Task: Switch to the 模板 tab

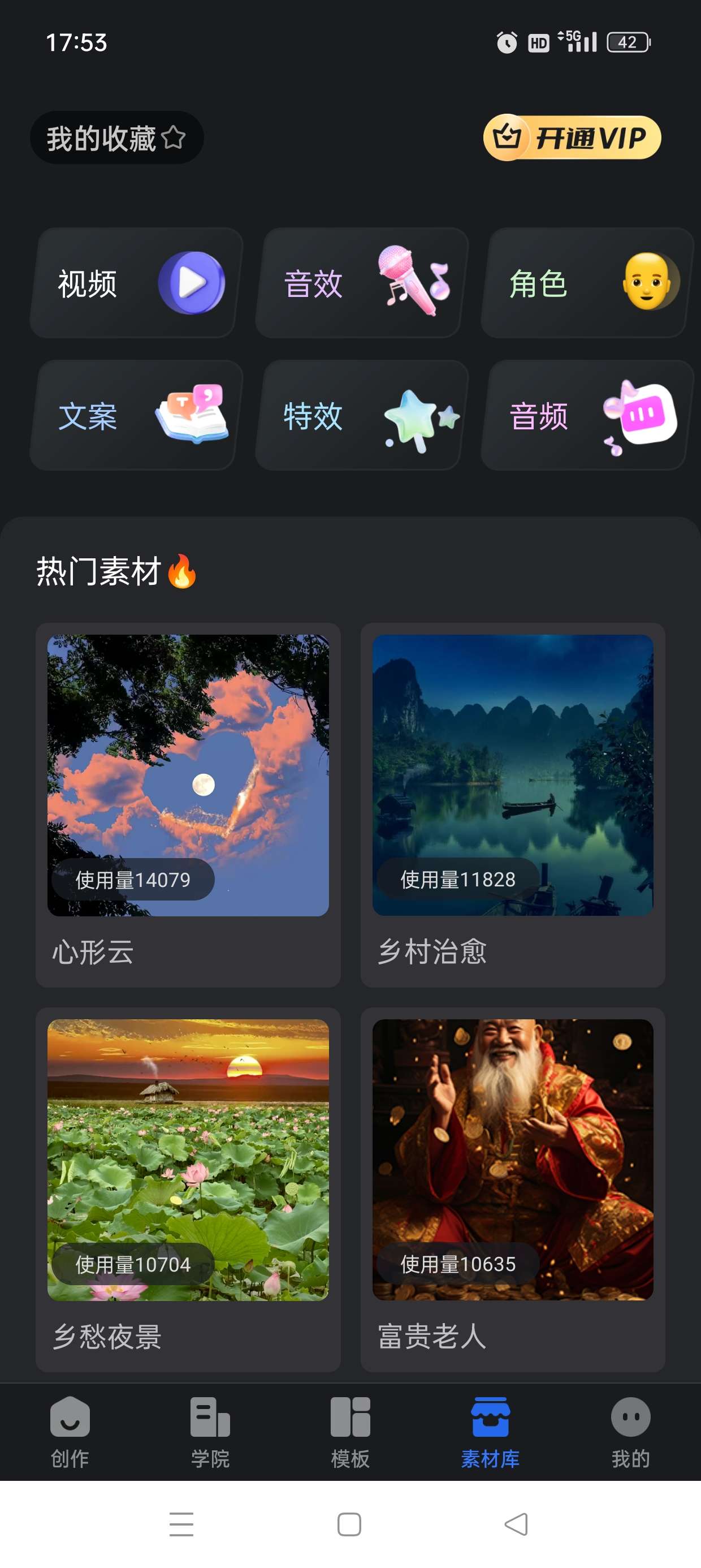Action: click(x=350, y=1432)
